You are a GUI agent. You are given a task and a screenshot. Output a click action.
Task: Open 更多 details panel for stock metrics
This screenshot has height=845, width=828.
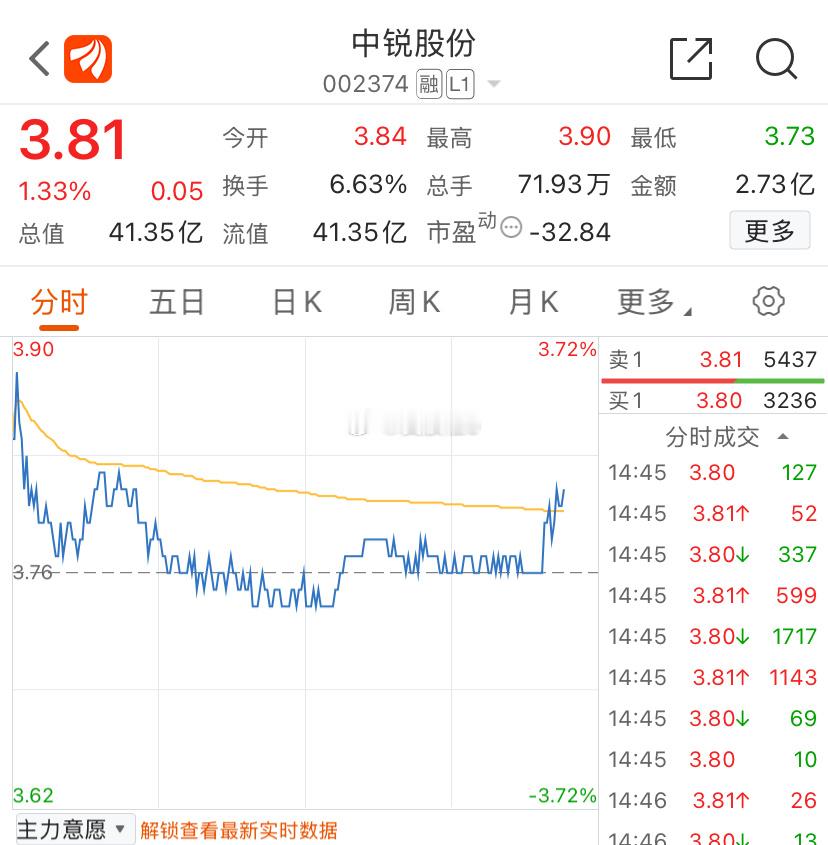[x=770, y=231]
